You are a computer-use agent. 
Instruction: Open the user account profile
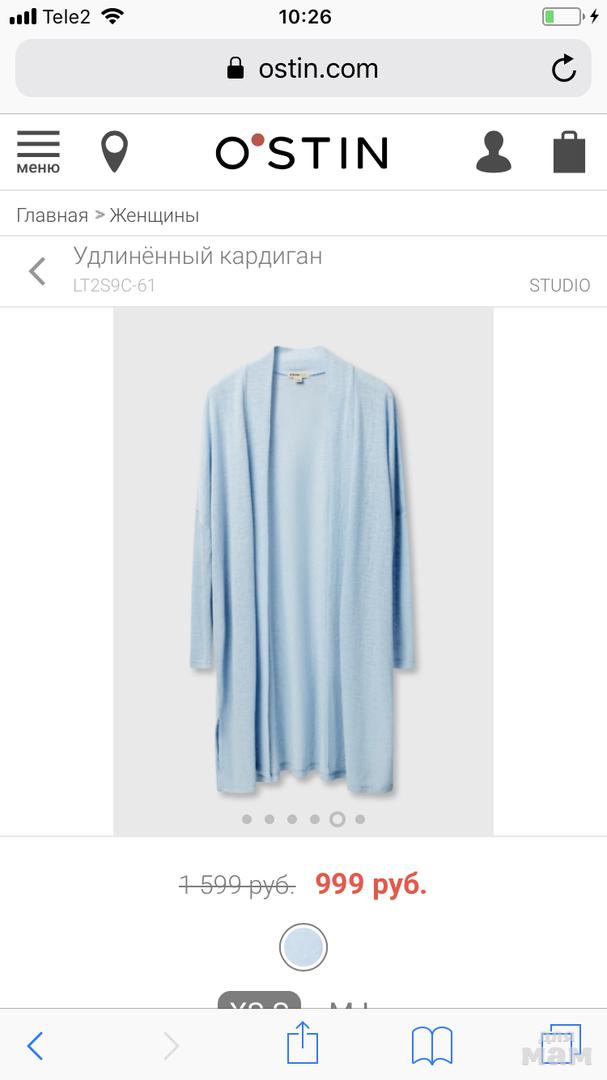pyautogui.click(x=492, y=152)
